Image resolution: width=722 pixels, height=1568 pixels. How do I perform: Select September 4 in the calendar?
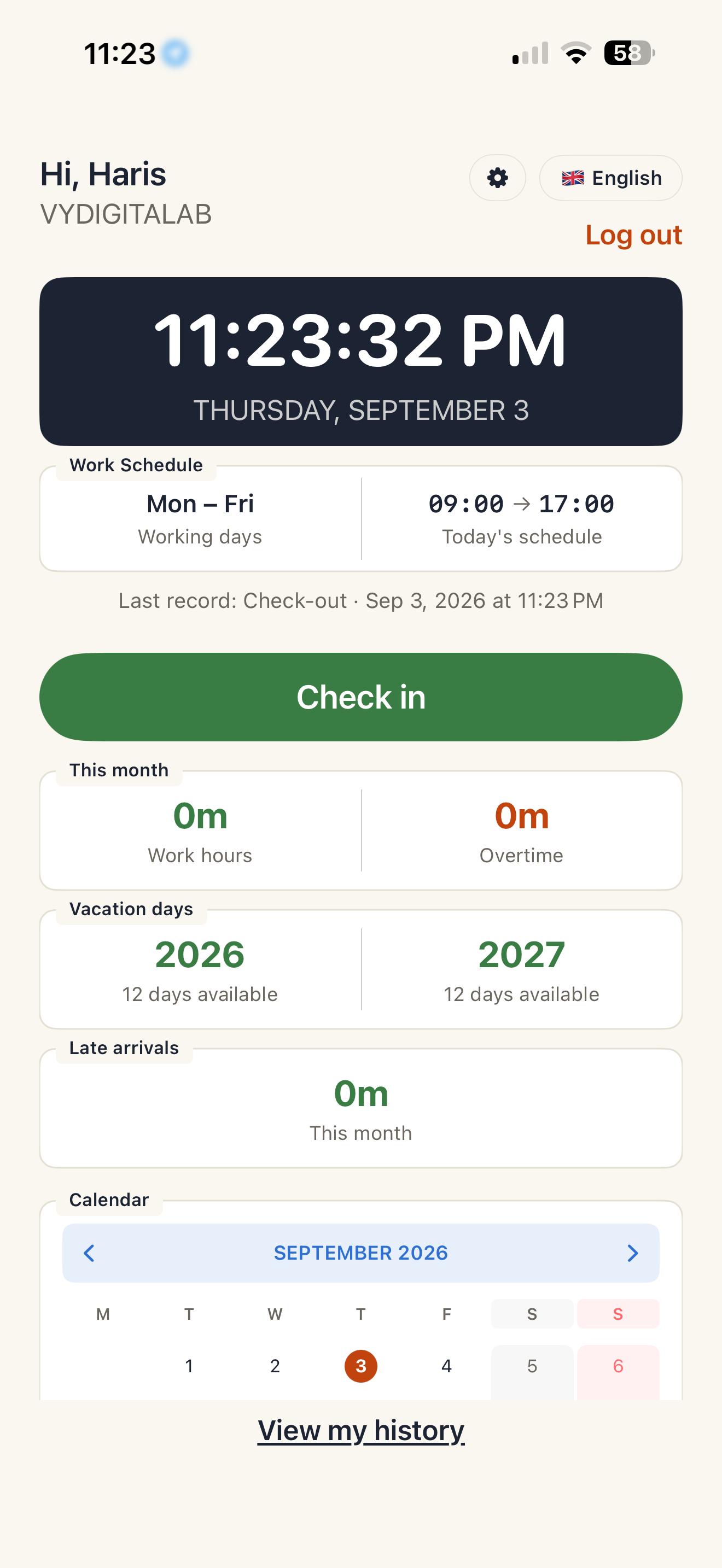[x=446, y=1366]
